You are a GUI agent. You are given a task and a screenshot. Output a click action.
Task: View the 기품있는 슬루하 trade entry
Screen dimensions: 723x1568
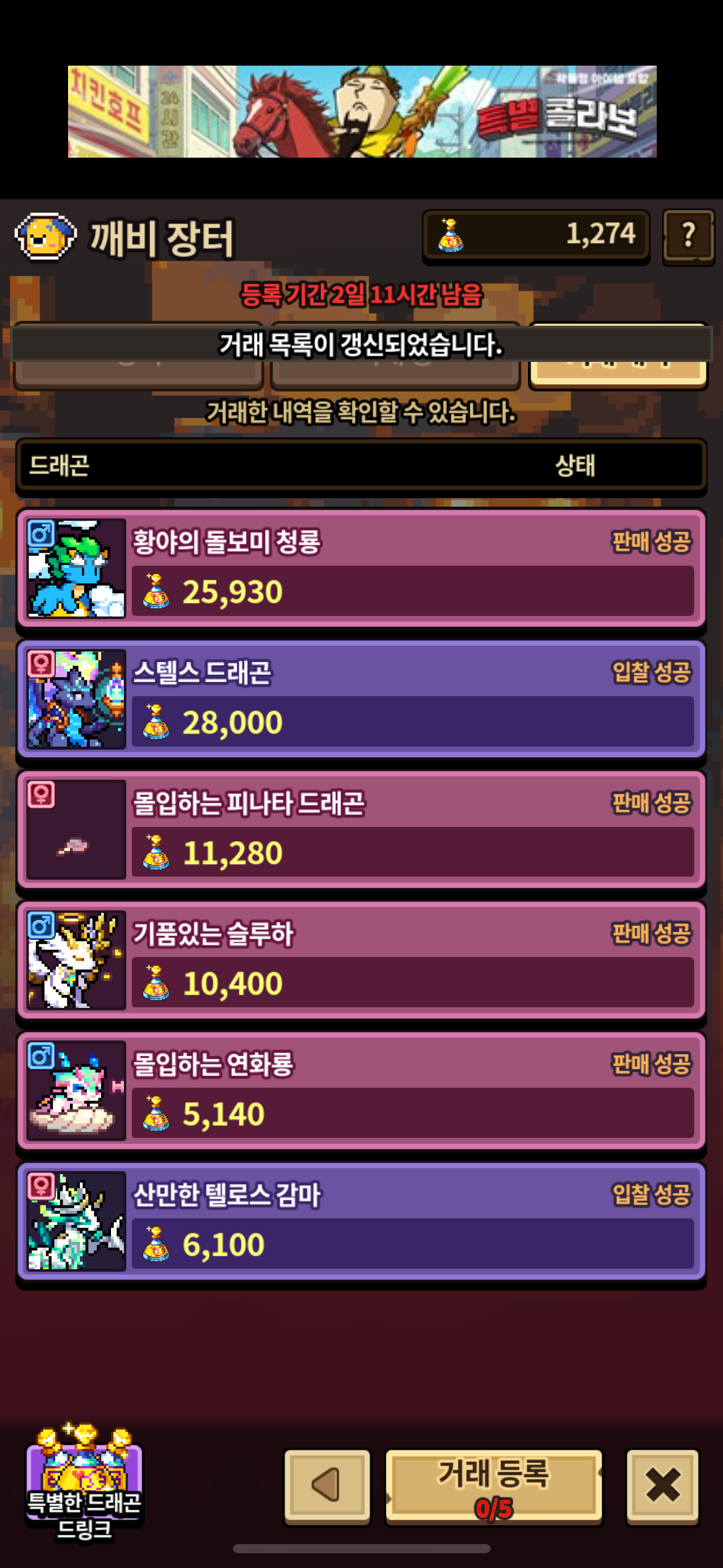pos(361,959)
